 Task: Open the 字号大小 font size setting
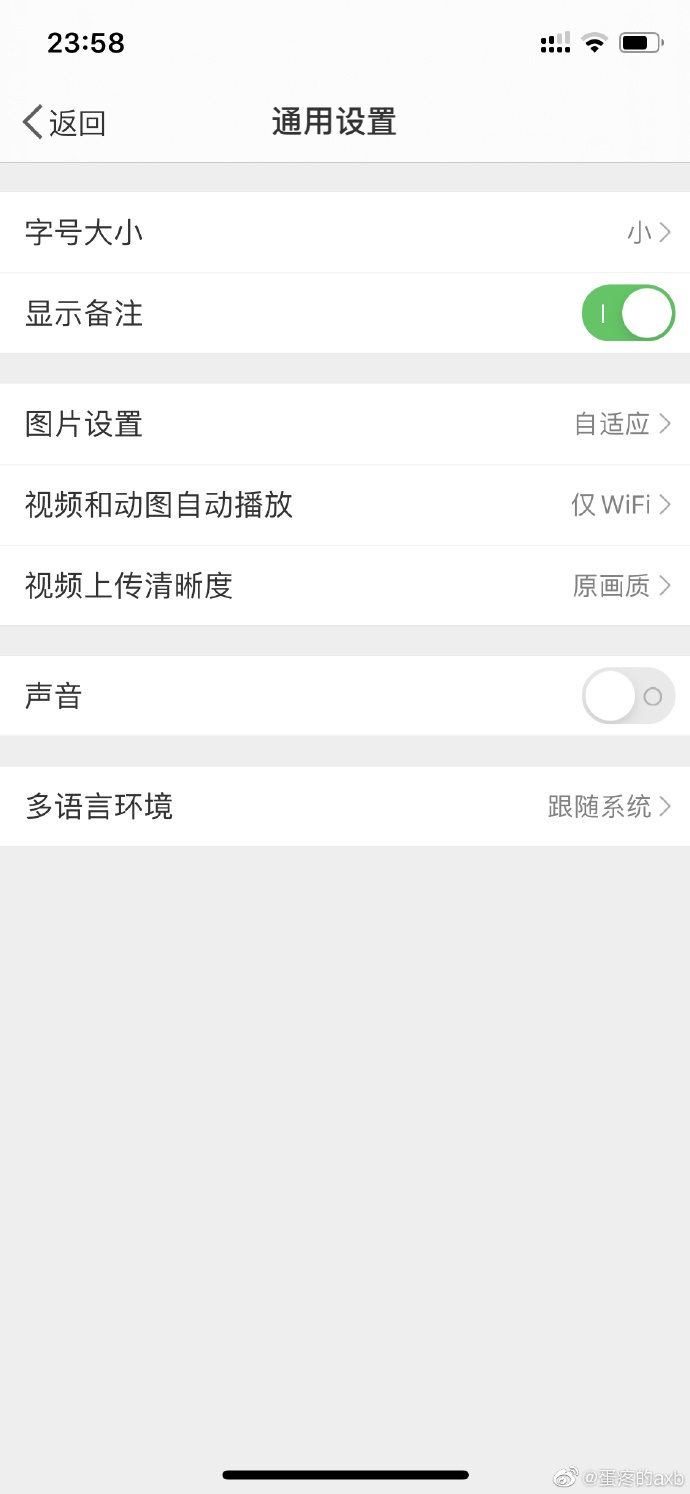pos(345,233)
